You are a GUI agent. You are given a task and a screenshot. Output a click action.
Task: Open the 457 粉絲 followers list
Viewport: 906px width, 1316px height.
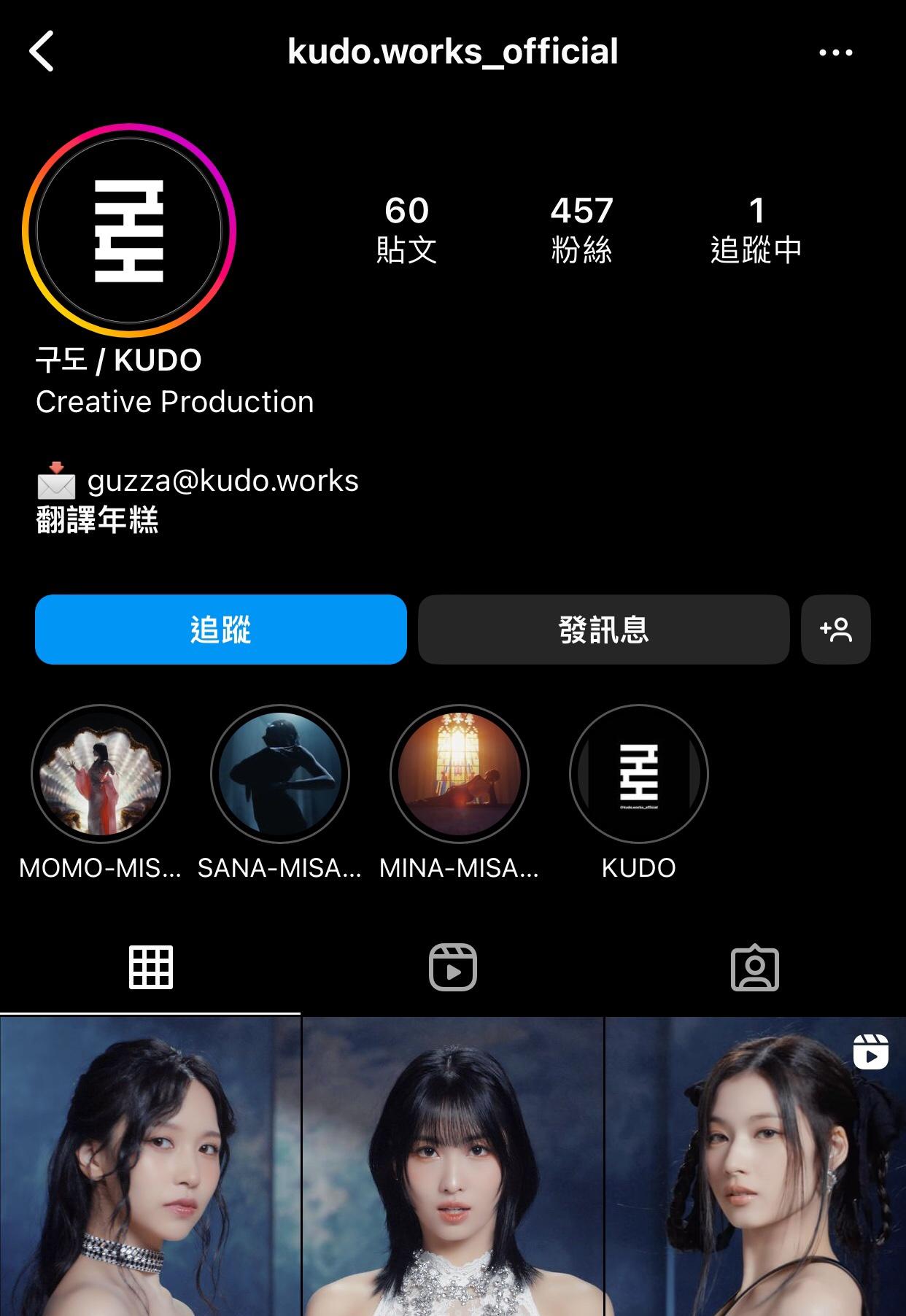tap(581, 229)
